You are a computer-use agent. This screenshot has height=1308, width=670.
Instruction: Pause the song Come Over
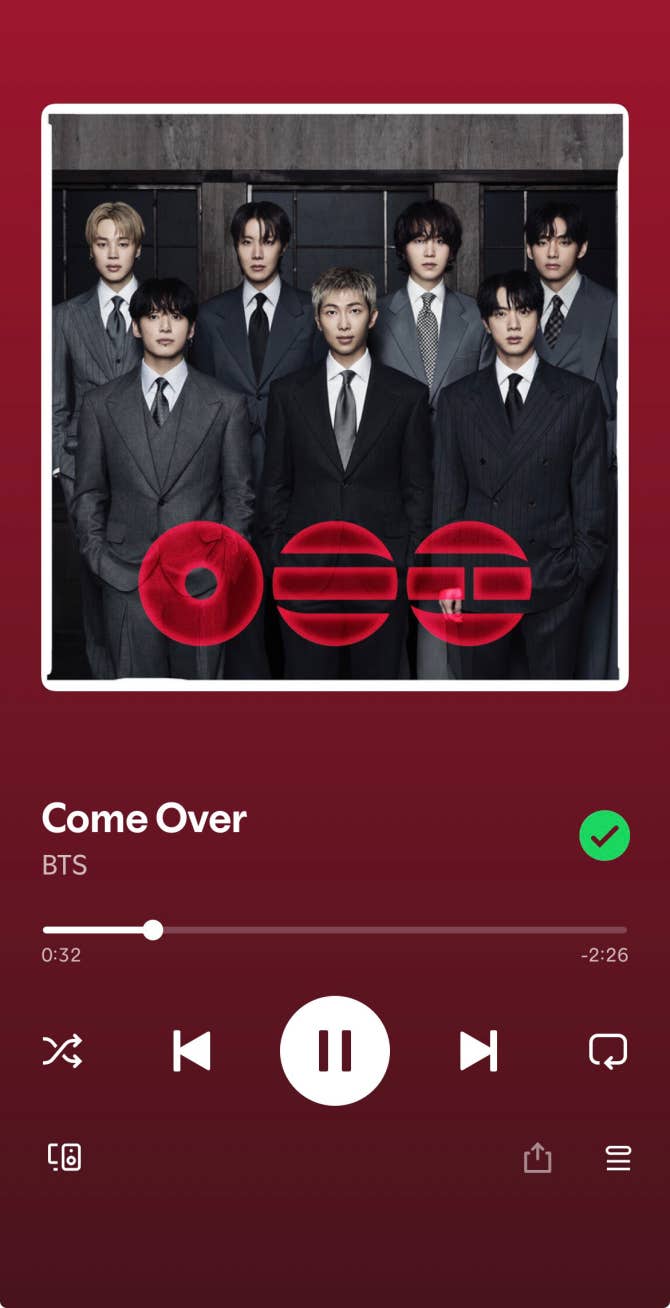pyautogui.click(x=334, y=1050)
